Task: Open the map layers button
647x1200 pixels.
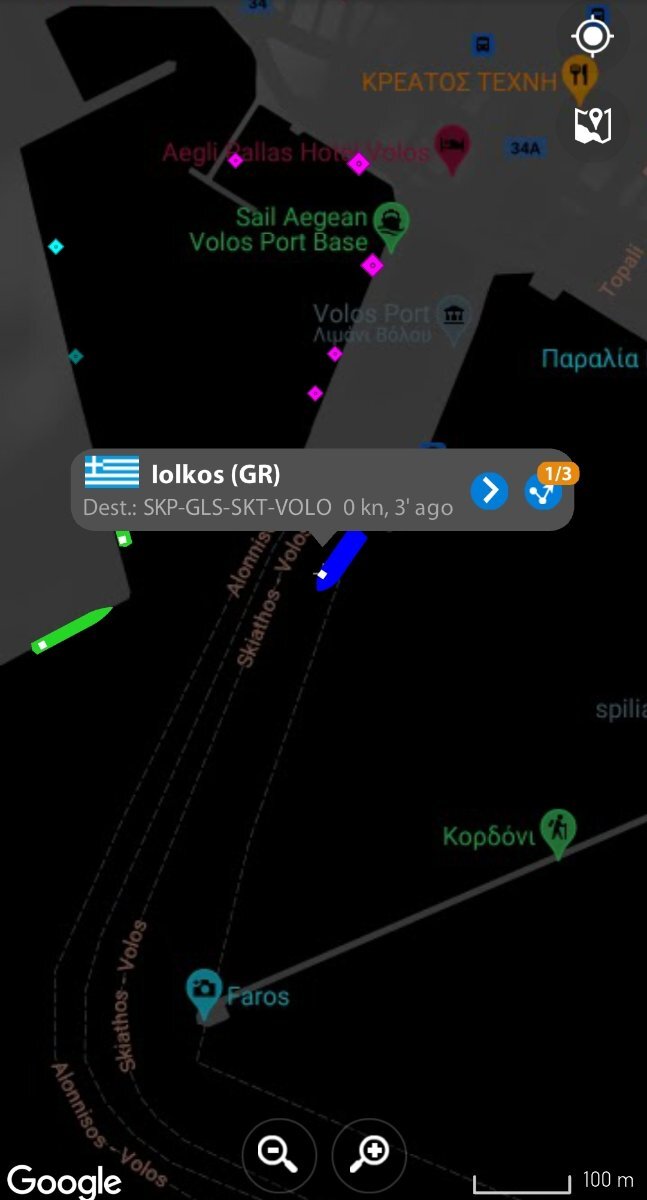Action: point(592,125)
